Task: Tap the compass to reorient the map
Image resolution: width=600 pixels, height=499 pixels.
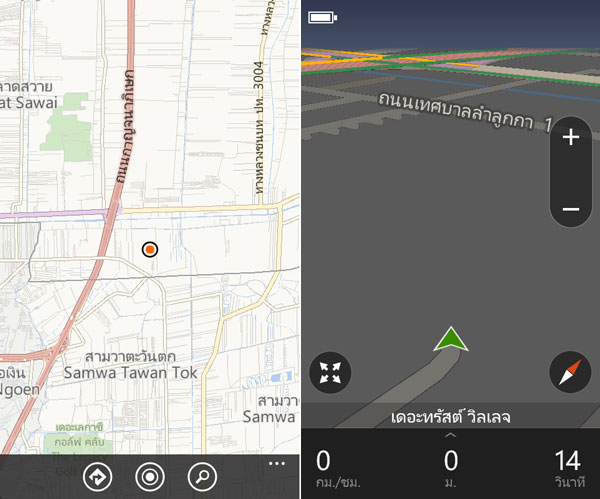Action: point(570,372)
